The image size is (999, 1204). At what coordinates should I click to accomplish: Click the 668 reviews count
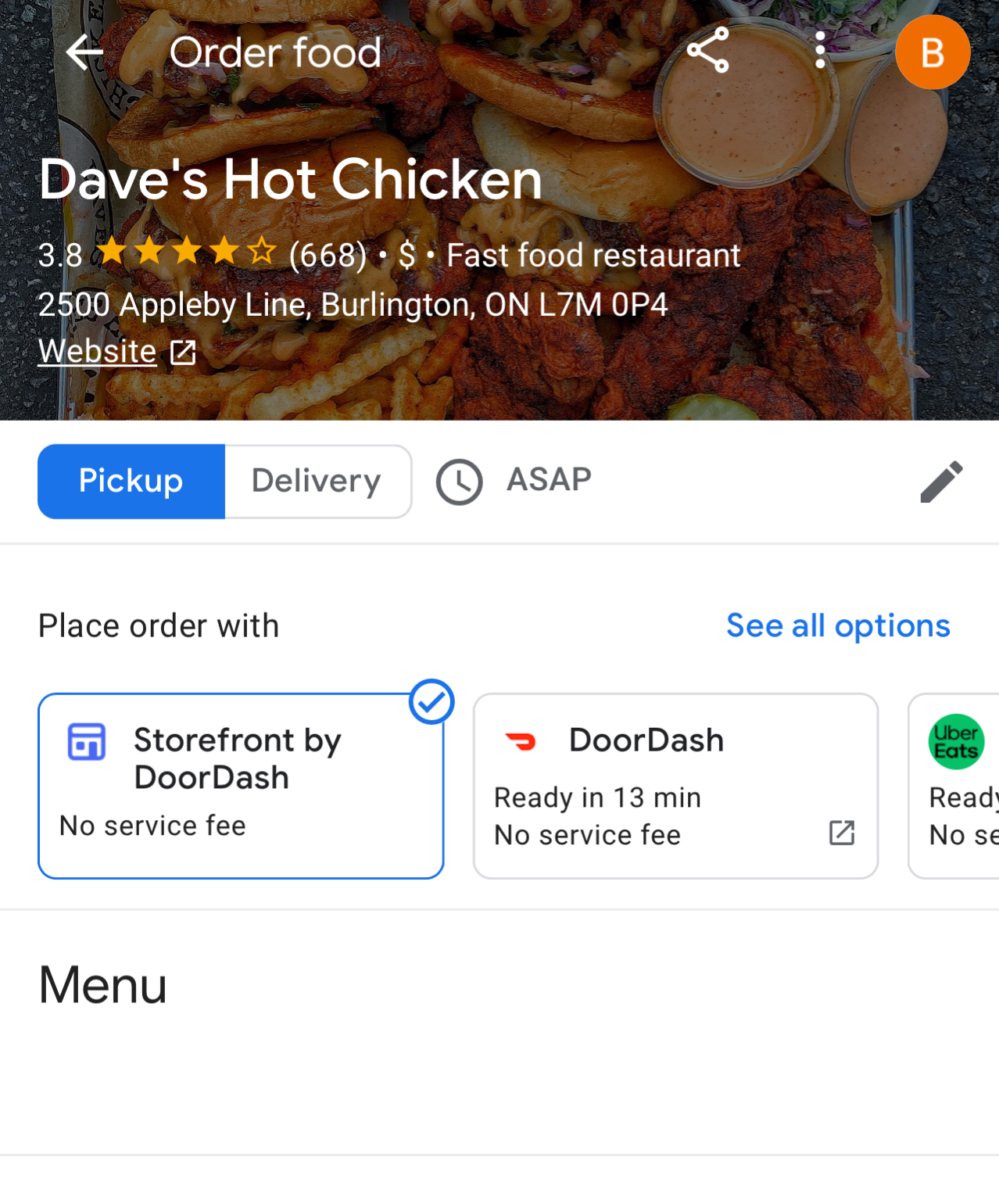point(325,255)
